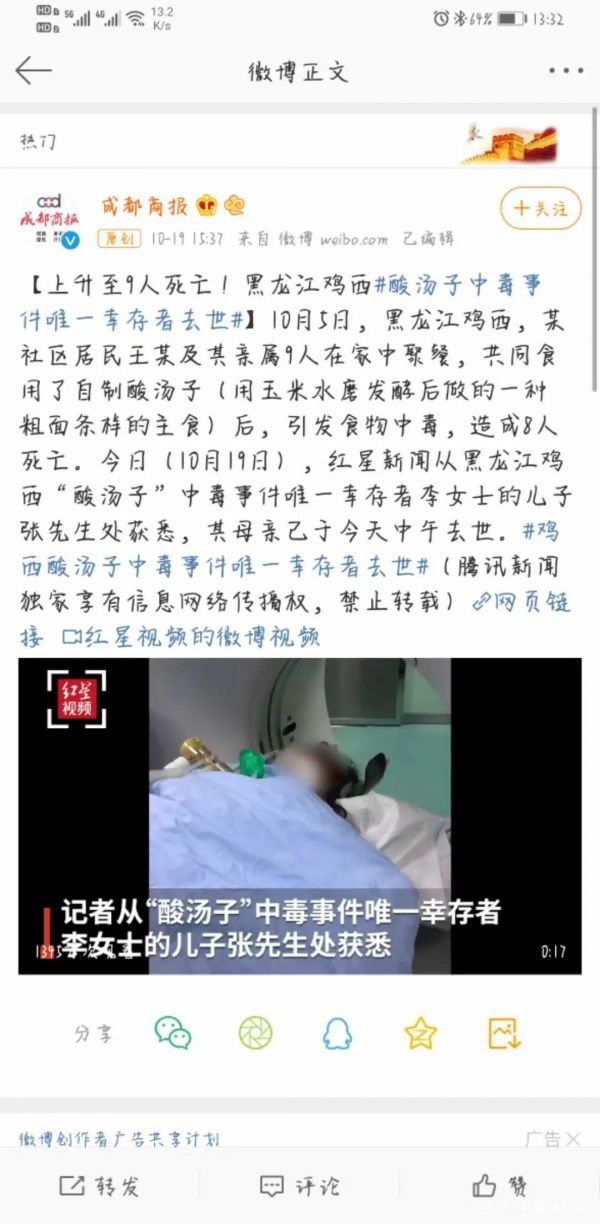Save the post as an image

504,1033
